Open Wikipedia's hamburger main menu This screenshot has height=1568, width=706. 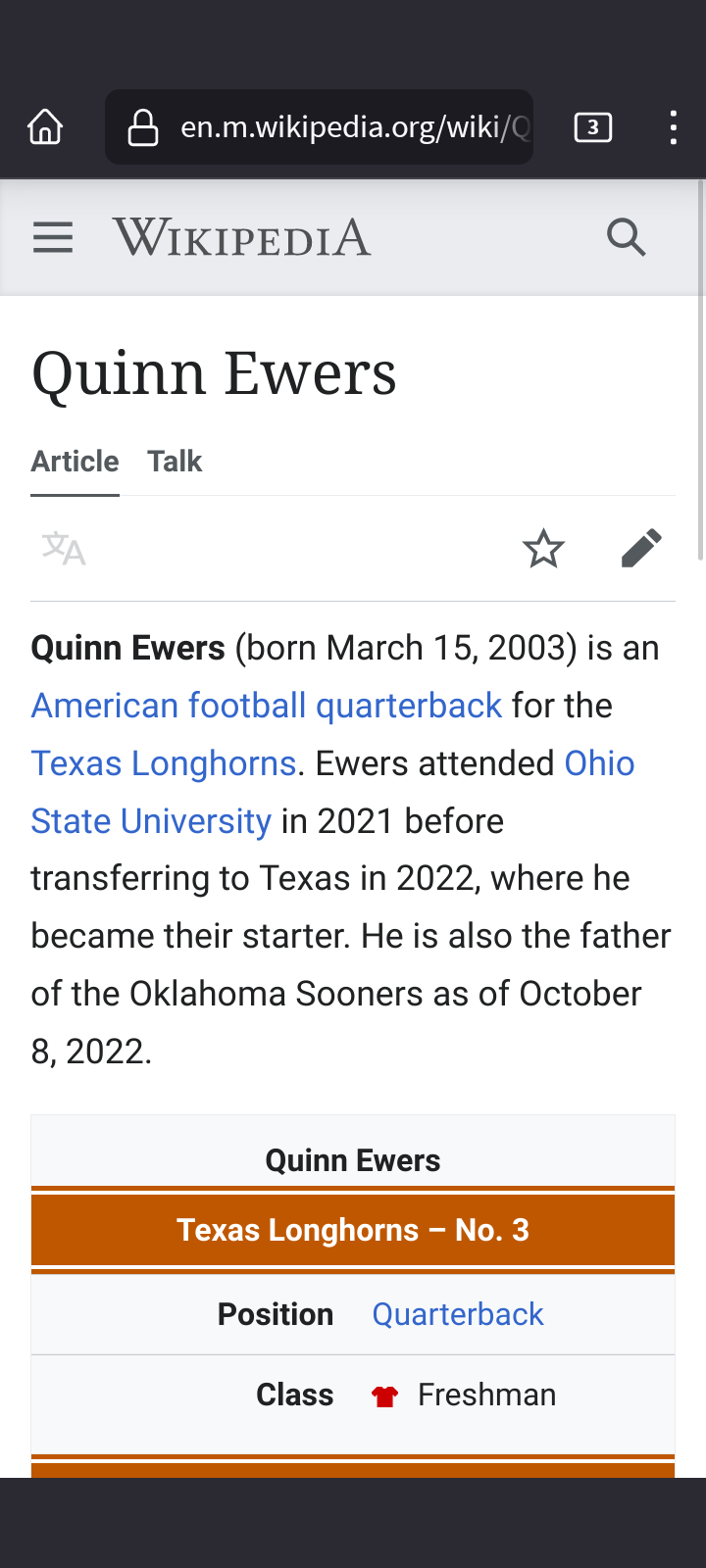tap(53, 237)
